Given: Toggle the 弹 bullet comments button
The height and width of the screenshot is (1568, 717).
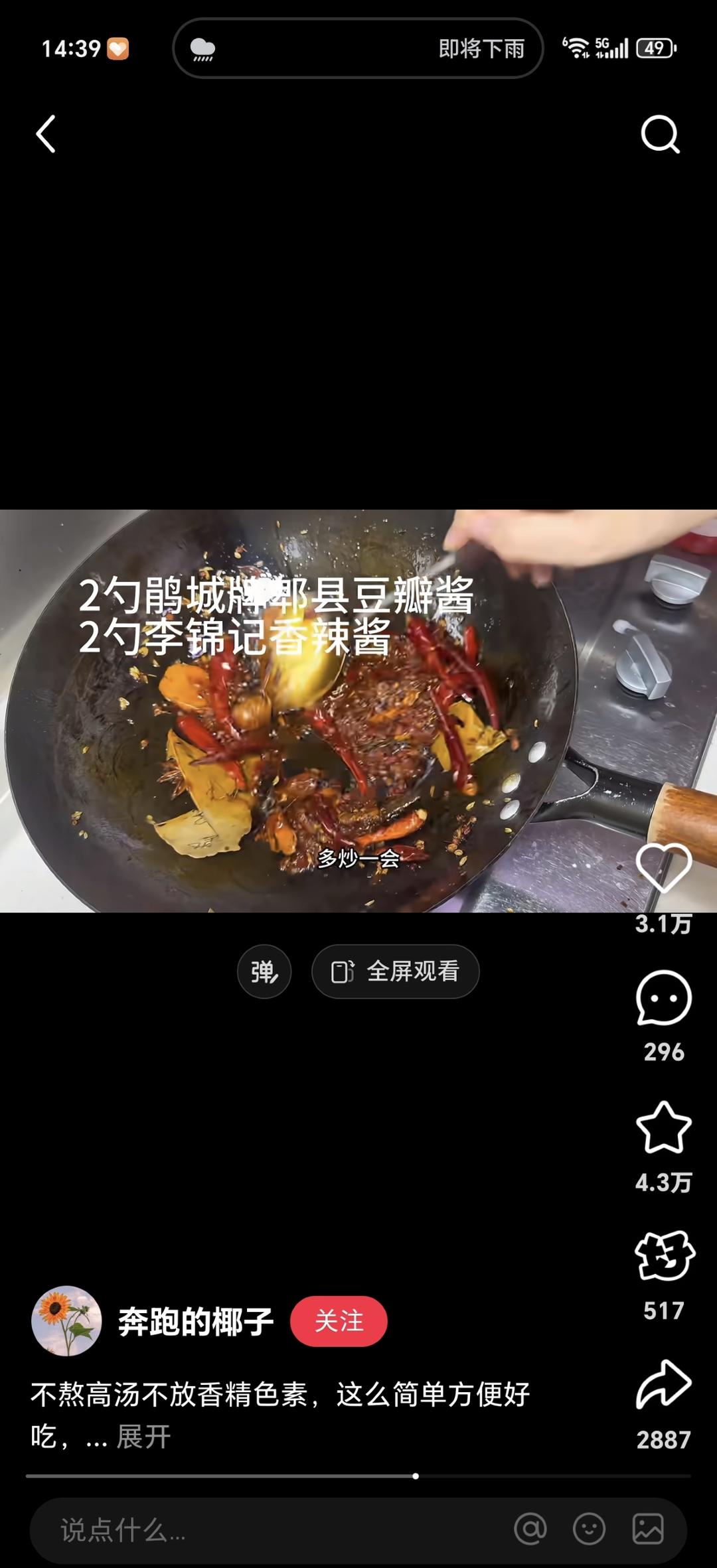Looking at the screenshot, I should (264, 972).
